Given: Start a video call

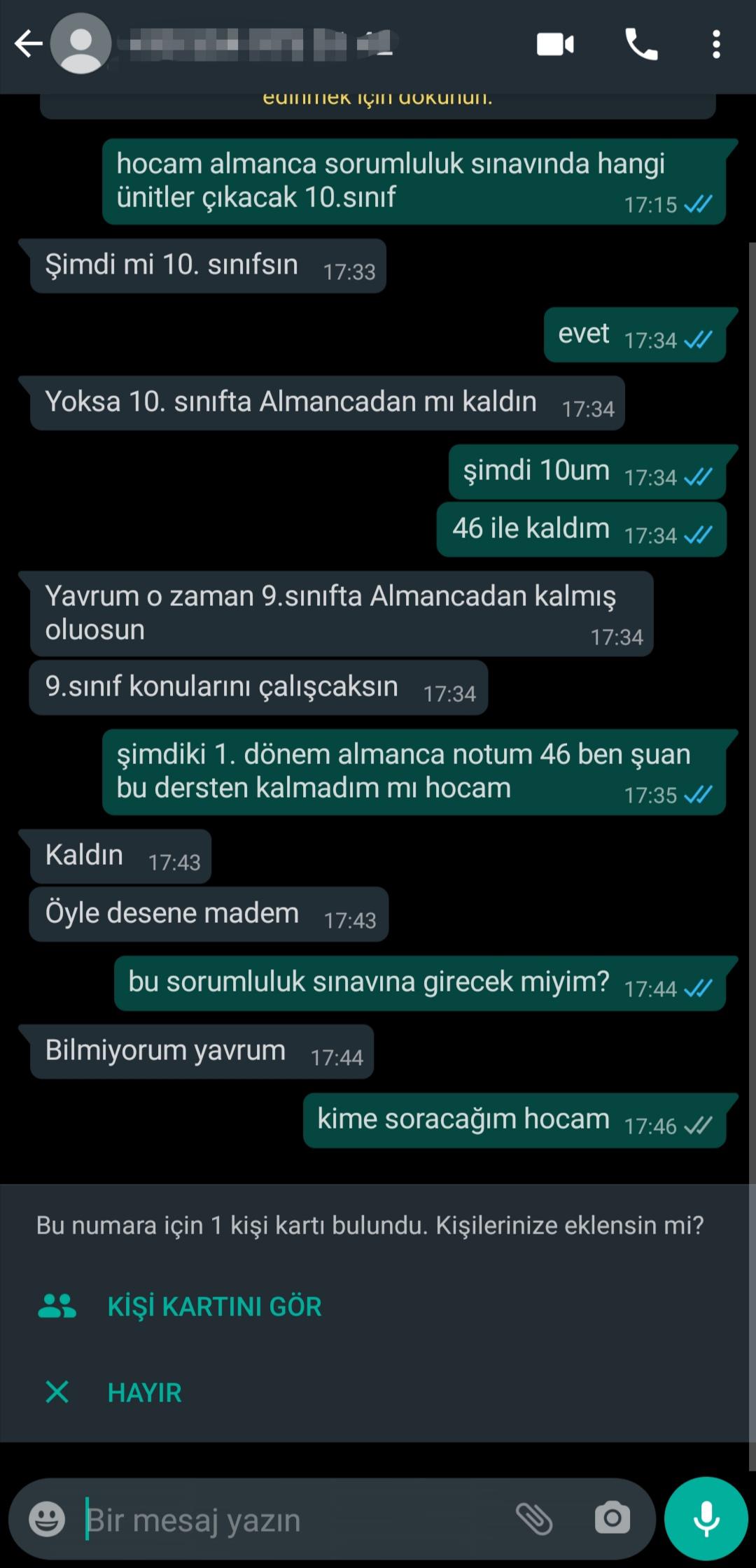Looking at the screenshot, I should click(554, 44).
